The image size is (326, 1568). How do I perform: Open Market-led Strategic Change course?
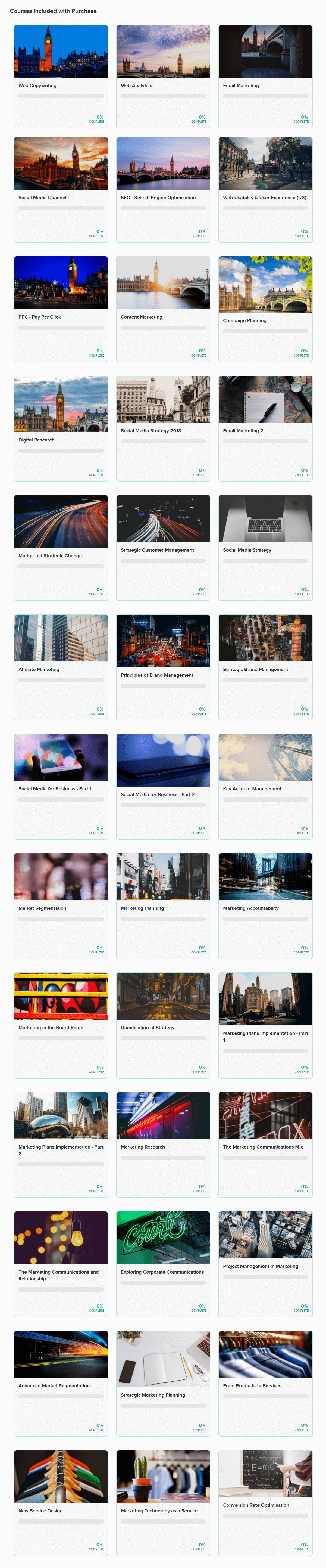point(50,556)
